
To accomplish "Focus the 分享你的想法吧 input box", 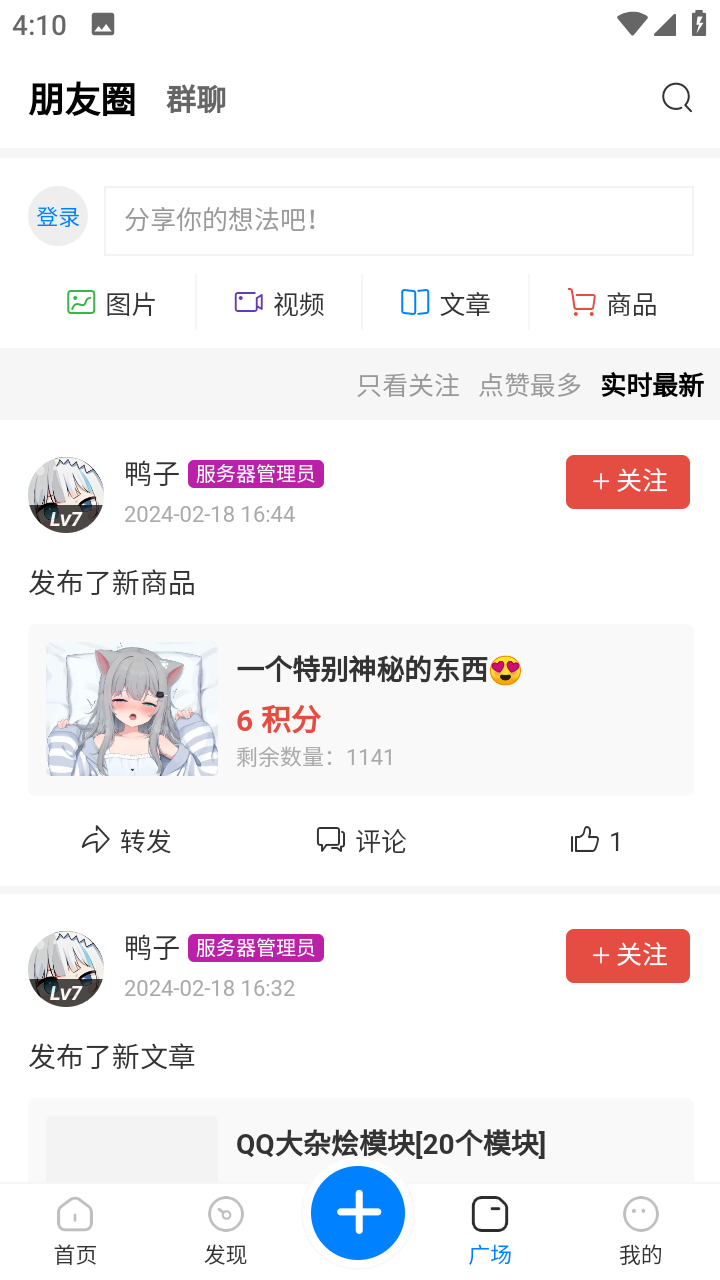I will tap(398, 220).
